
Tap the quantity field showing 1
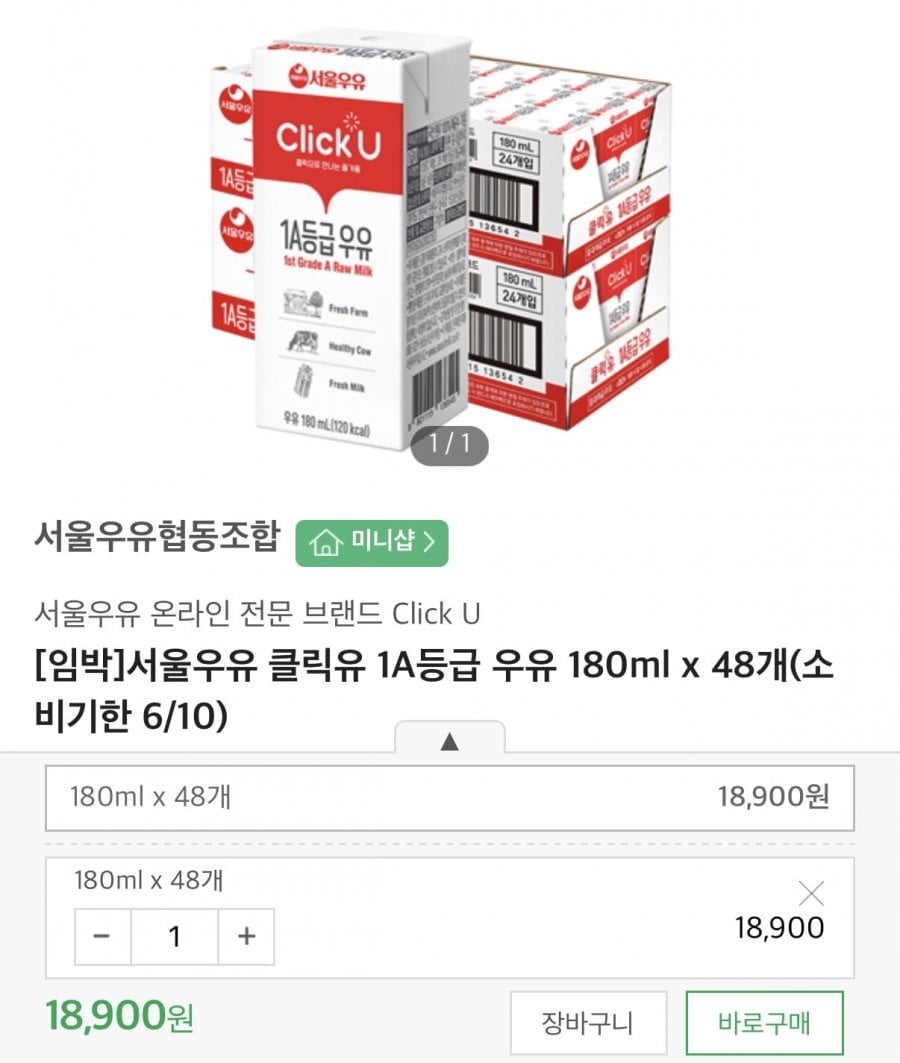pos(175,937)
